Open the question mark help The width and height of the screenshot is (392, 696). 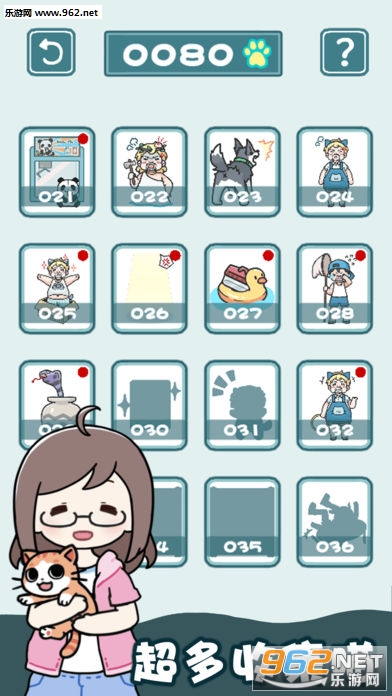(344, 52)
